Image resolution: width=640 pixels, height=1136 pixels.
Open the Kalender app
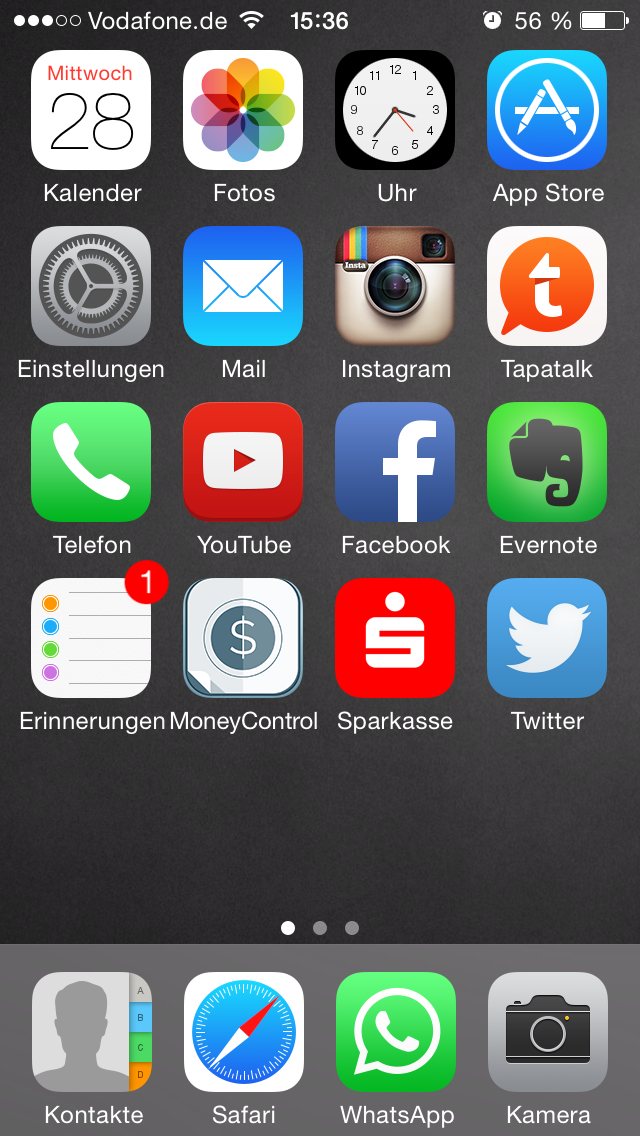coord(91,110)
